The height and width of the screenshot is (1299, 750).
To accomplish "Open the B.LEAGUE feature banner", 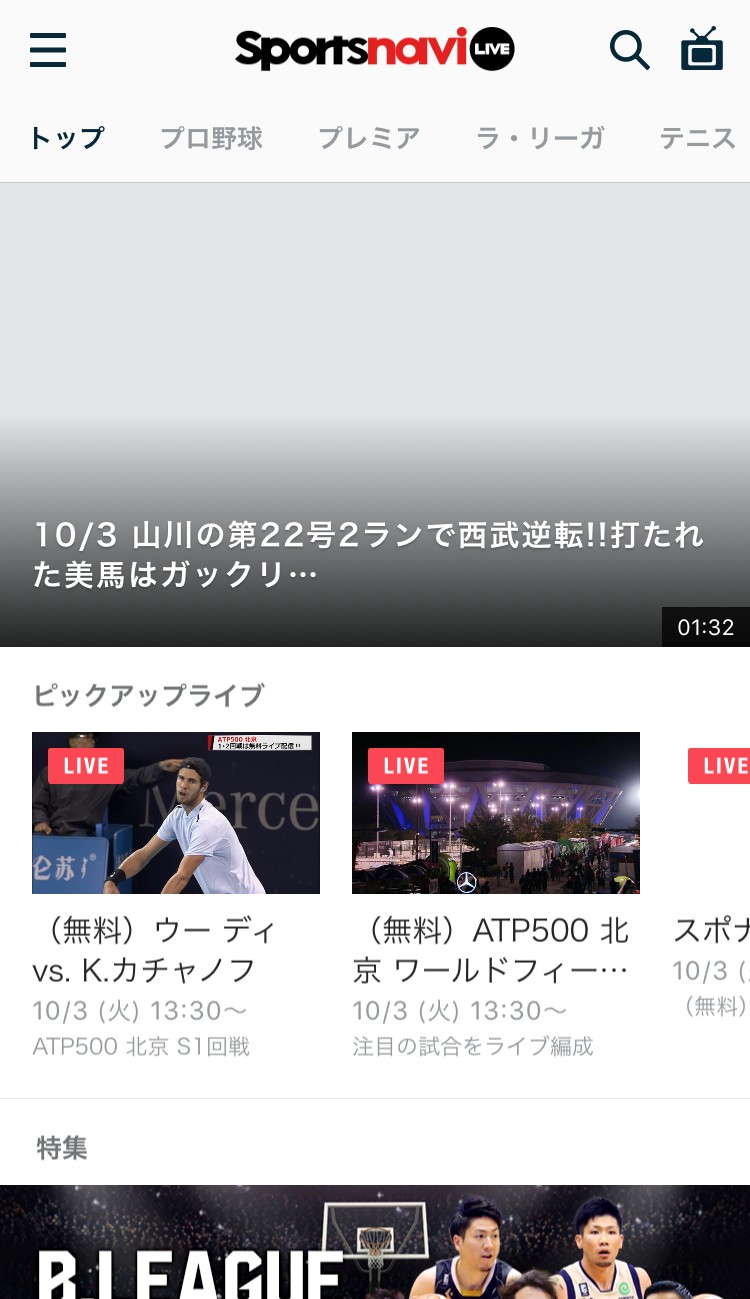I will [x=375, y=1242].
